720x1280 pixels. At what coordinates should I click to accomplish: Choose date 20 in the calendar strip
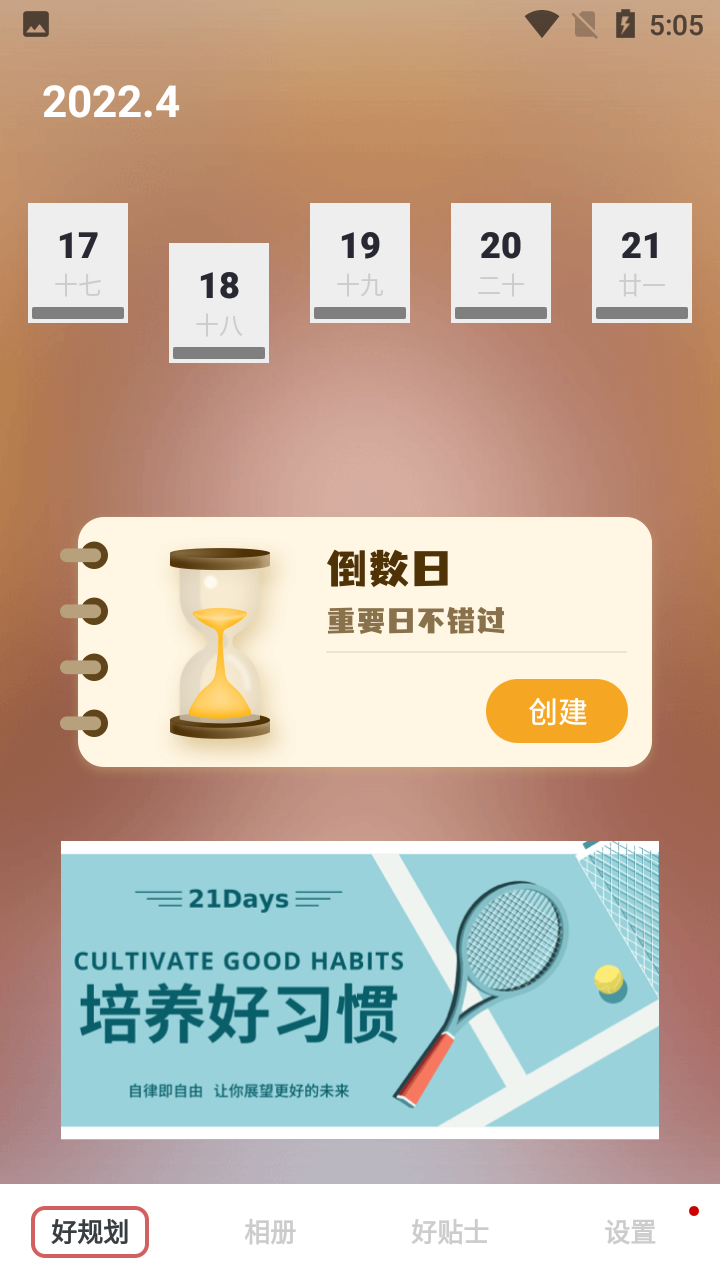coord(501,262)
